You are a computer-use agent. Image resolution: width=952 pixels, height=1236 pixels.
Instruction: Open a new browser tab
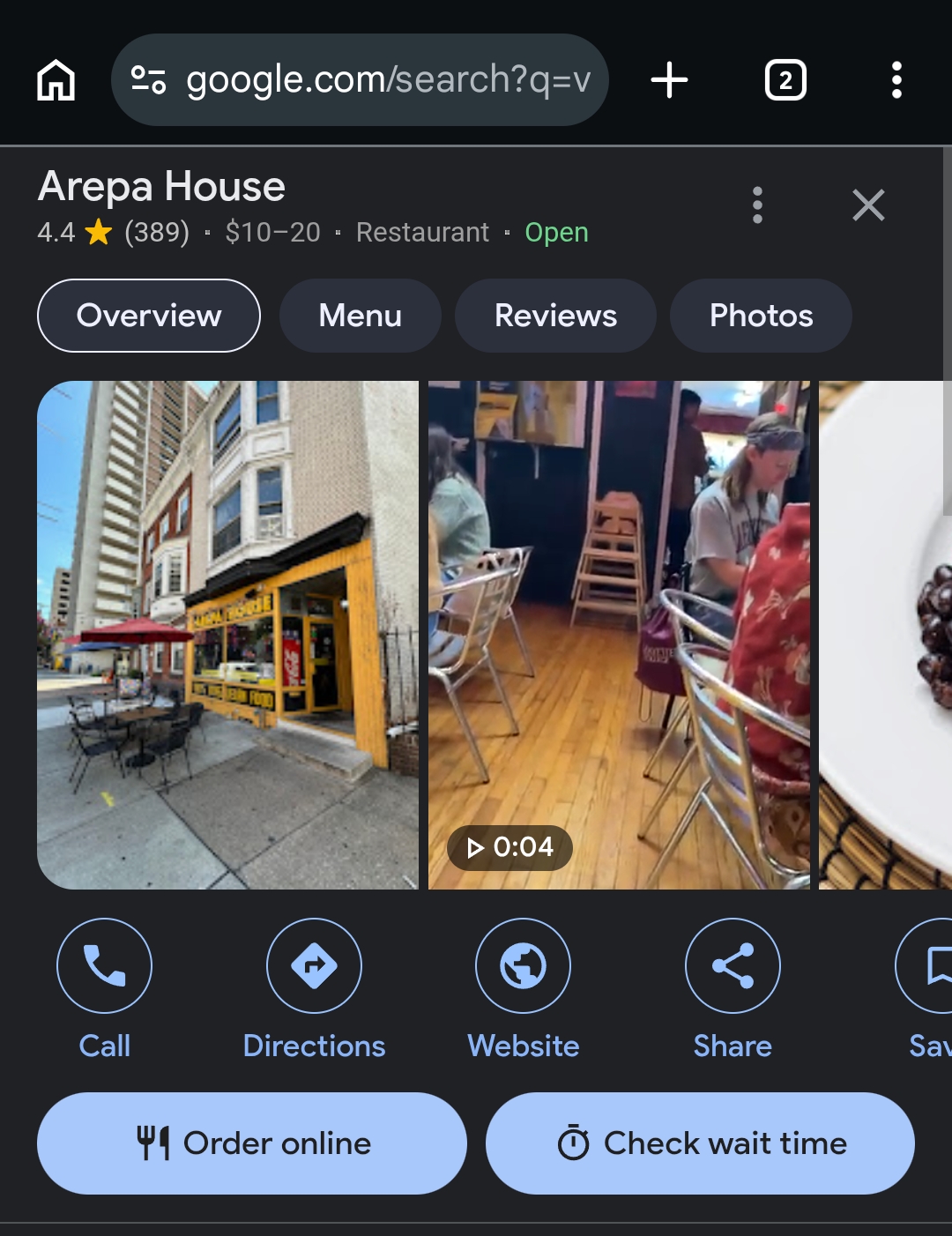click(x=669, y=80)
